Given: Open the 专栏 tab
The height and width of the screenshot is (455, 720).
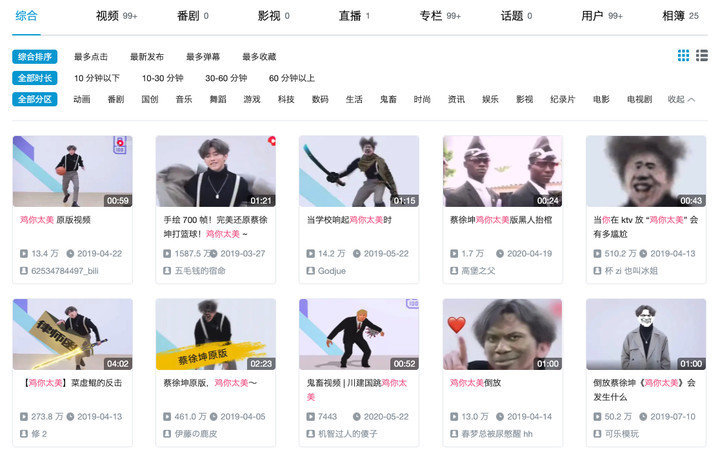Looking at the screenshot, I should click(431, 16).
